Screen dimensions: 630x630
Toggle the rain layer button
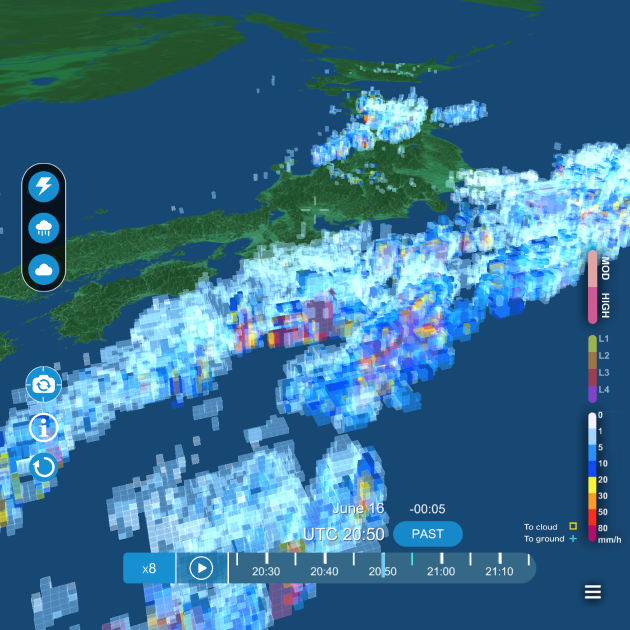click(44, 227)
